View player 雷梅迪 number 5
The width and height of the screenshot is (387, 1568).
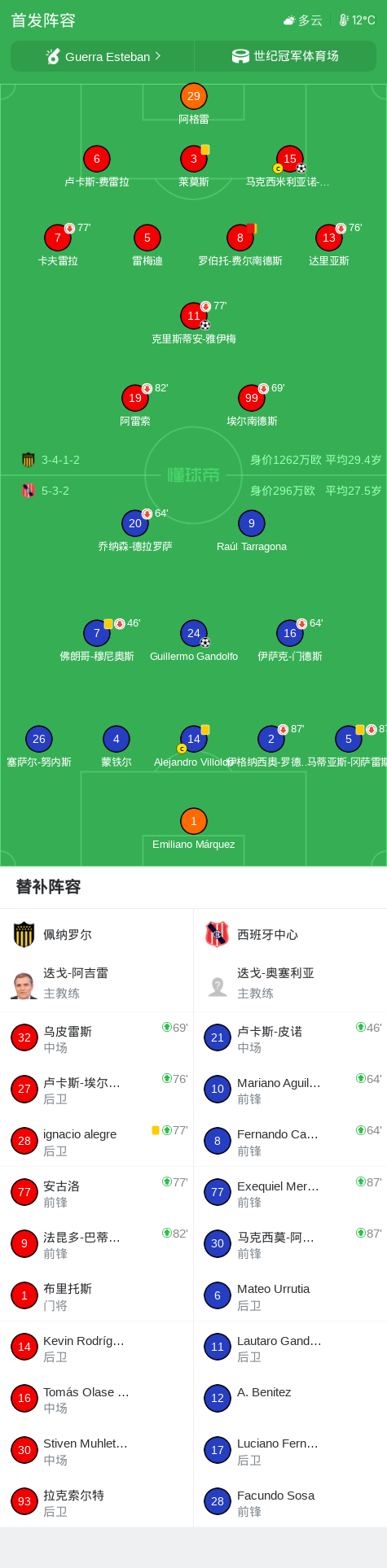[147, 246]
